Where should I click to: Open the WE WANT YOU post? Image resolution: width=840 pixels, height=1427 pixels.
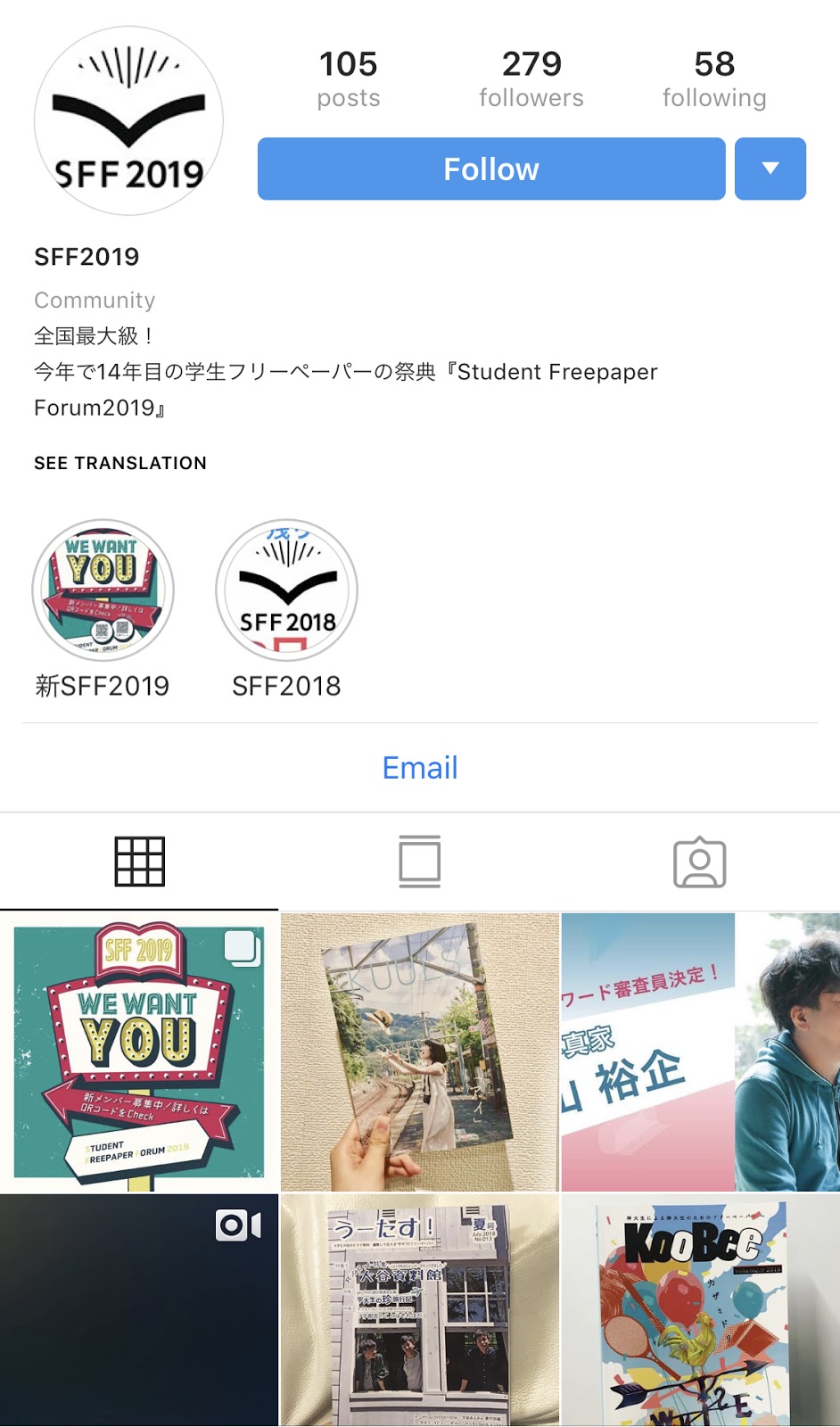tap(139, 1052)
